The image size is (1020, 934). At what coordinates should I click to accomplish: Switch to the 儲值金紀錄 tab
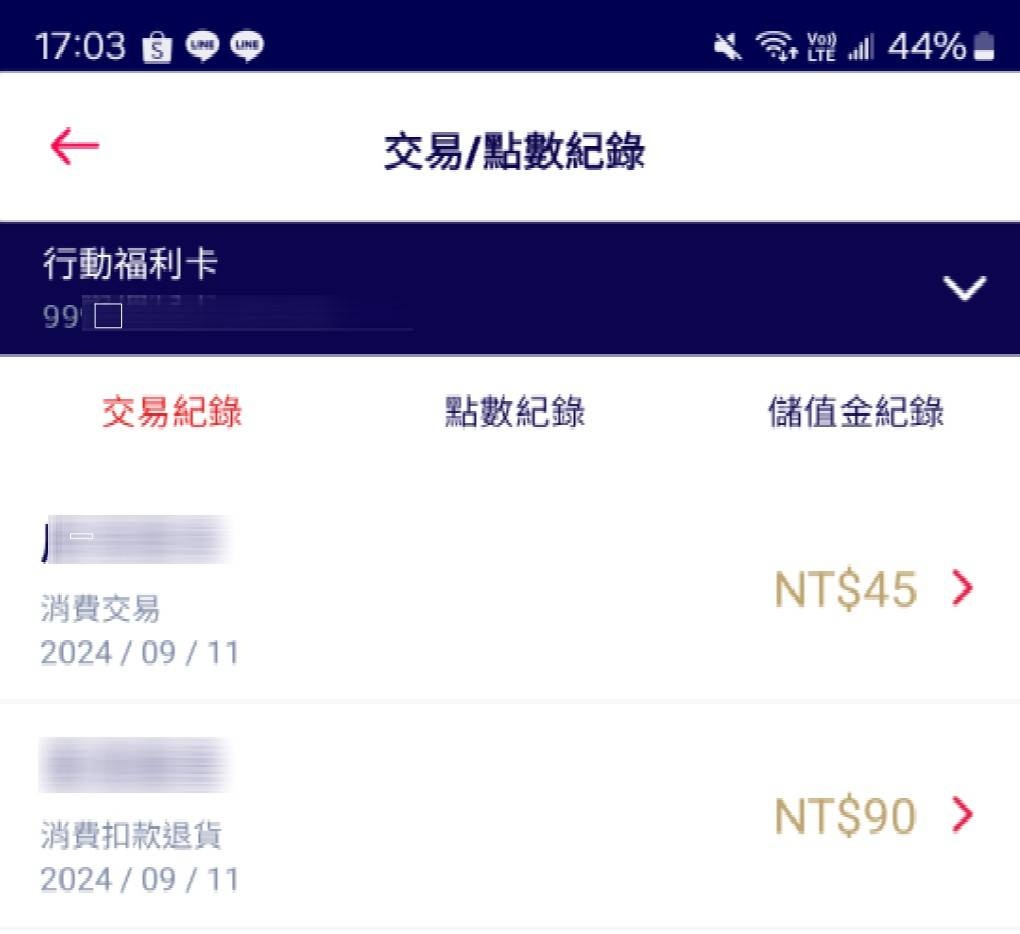(855, 411)
